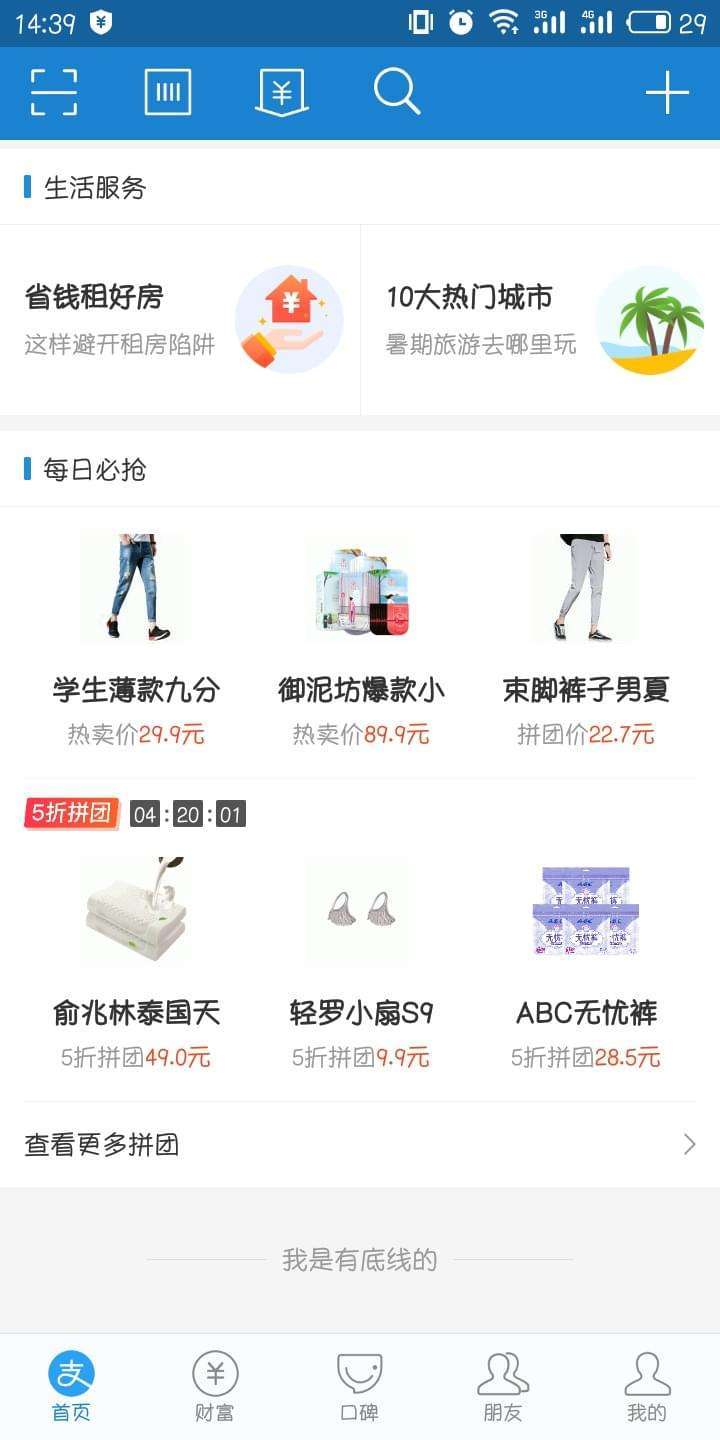Open the search magnifier
This screenshot has height=1440, width=720.
(396, 93)
